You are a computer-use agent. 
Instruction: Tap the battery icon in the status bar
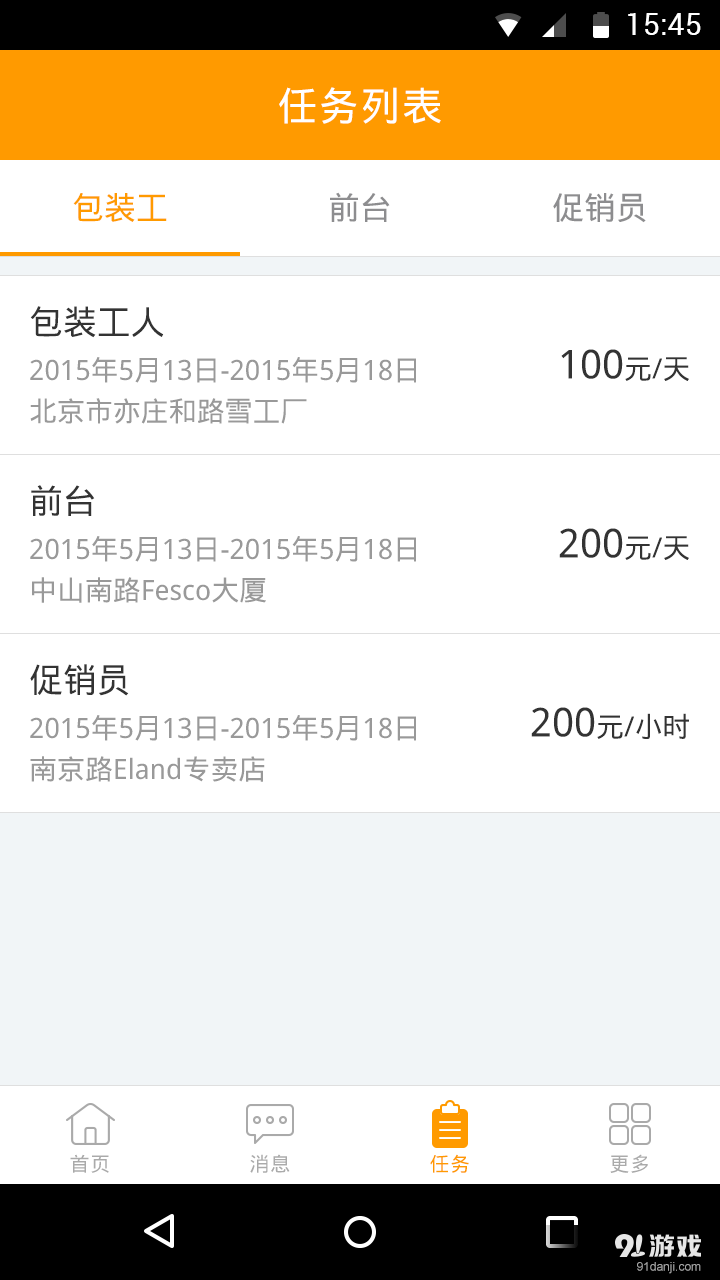pyautogui.click(x=600, y=24)
